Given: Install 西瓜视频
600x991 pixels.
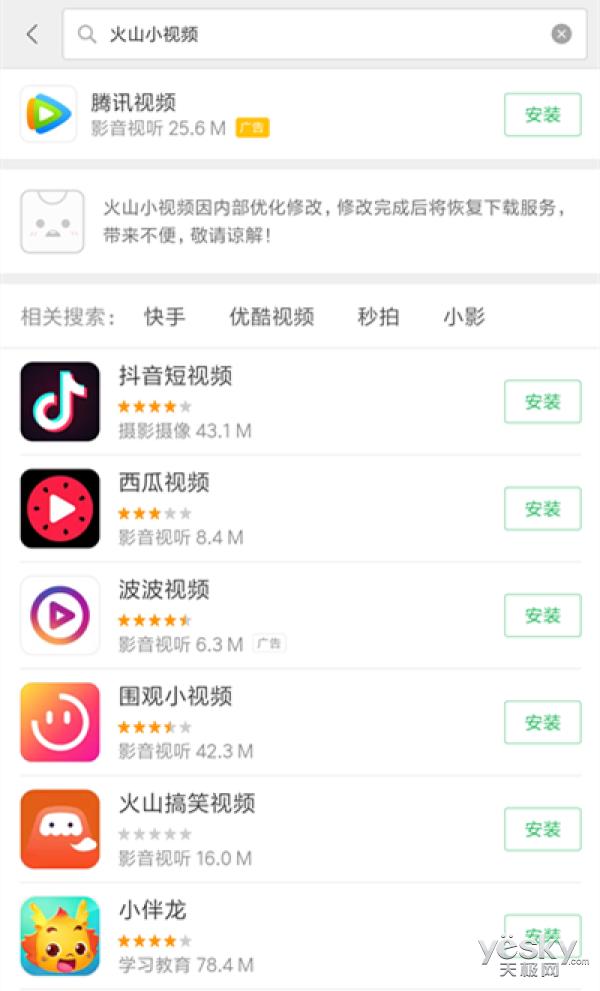Looking at the screenshot, I should [x=542, y=508].
